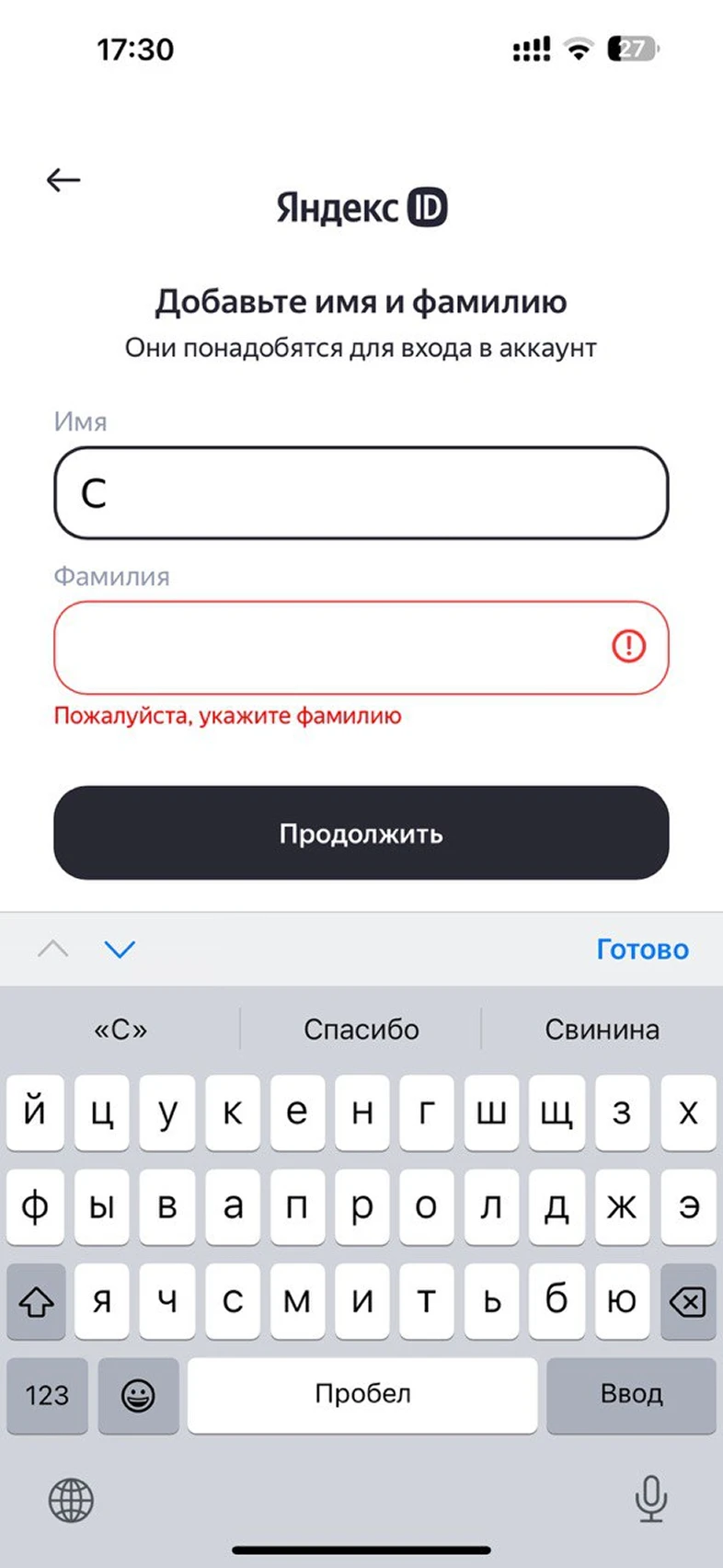Select the Свинина suggestion

[602, 1029]
